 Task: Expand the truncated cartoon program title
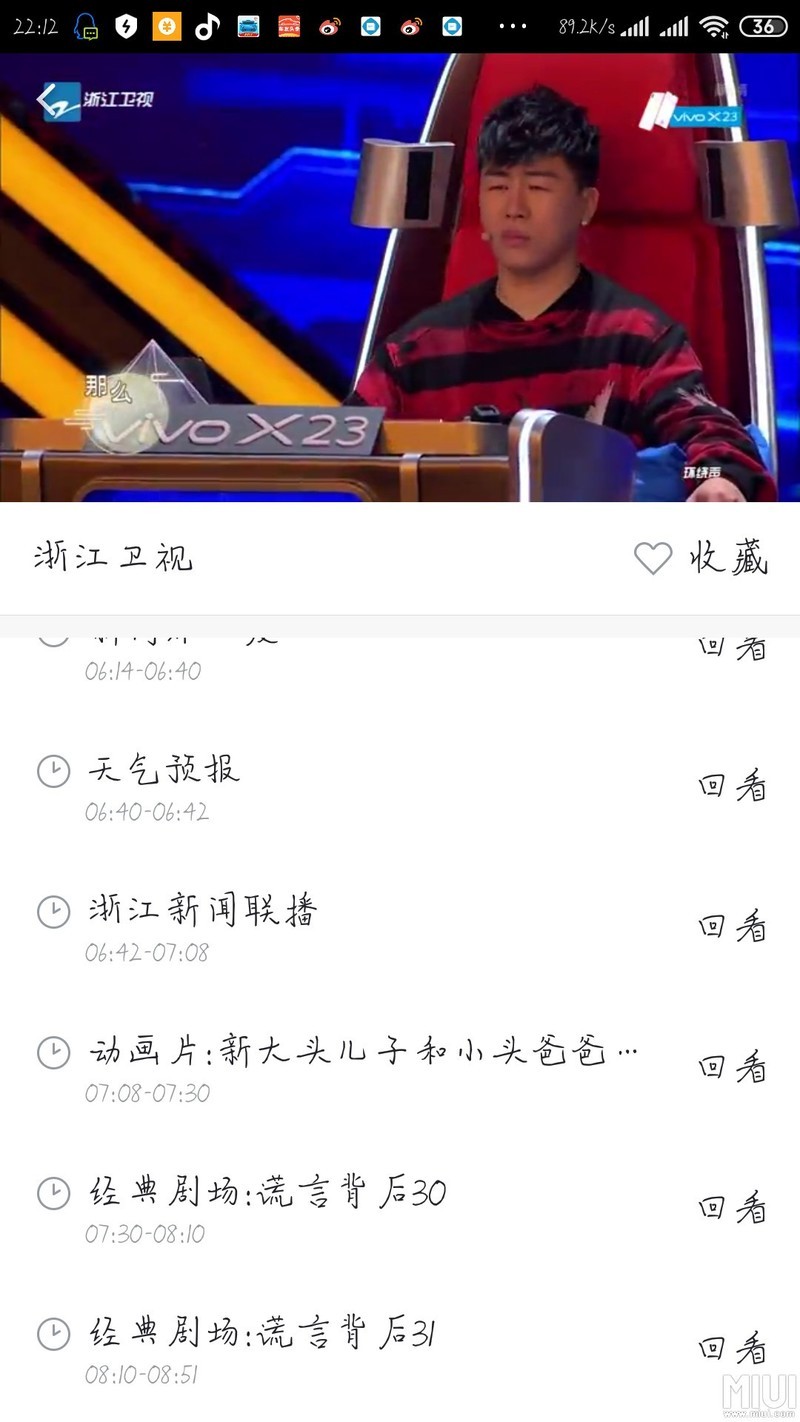point(360,1051)
